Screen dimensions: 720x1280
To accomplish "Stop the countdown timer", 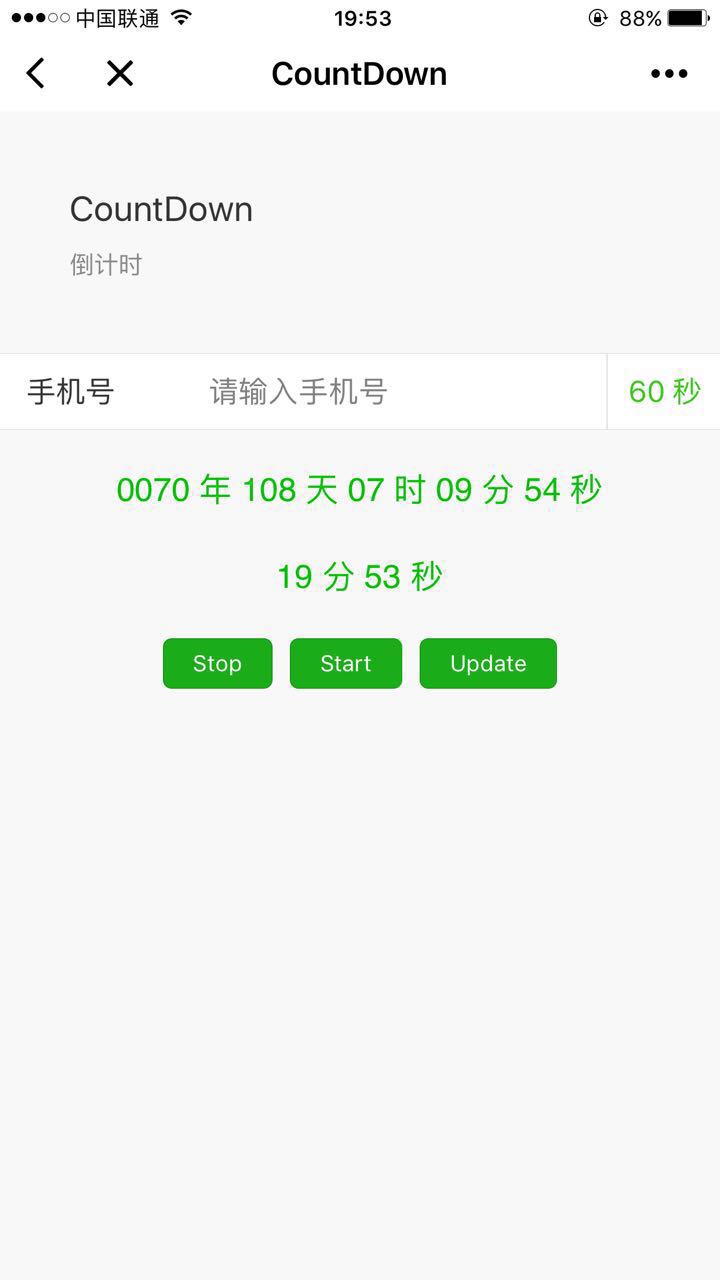I will coord(217,663).
